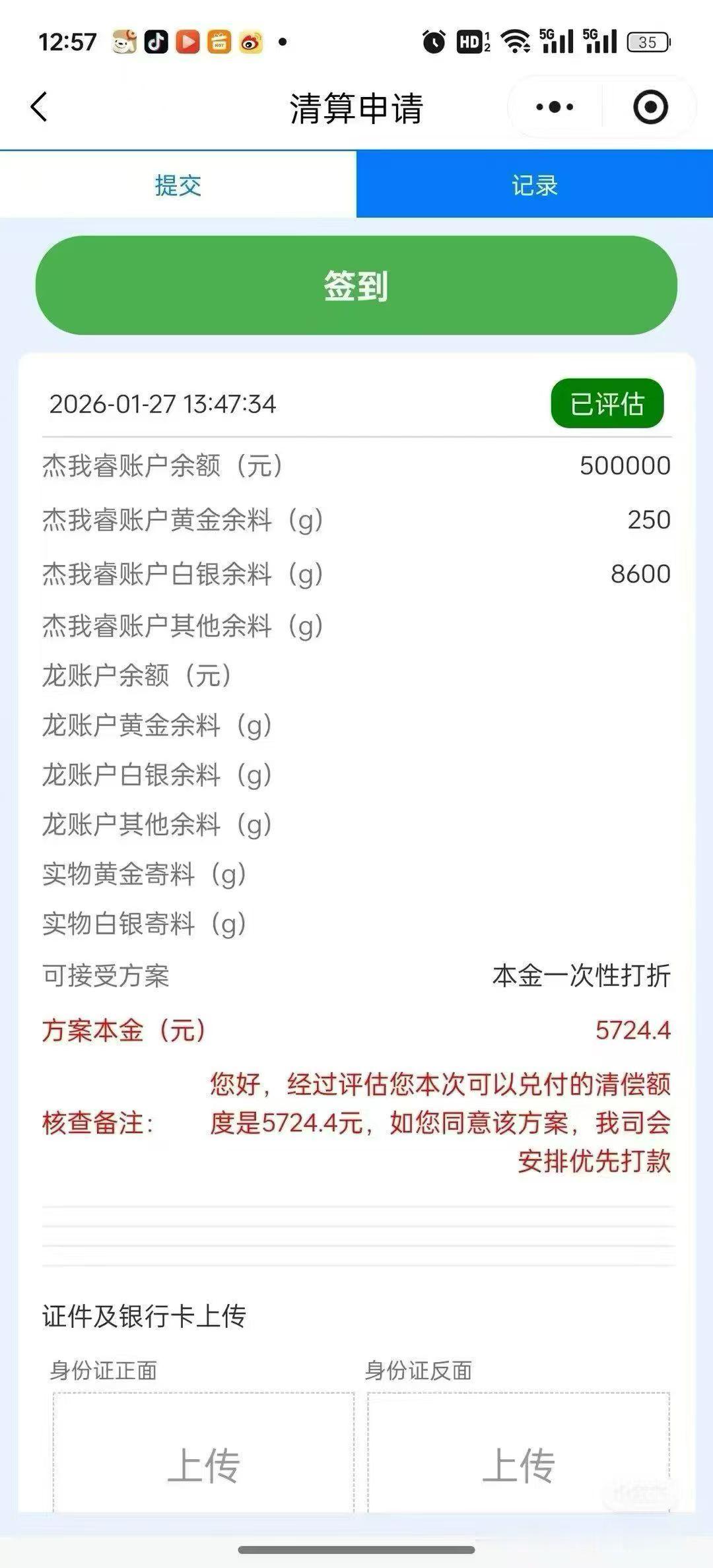Select the 5G signal strength icon
Viewport: 713px width, 1568px height.
coord(558,41)
